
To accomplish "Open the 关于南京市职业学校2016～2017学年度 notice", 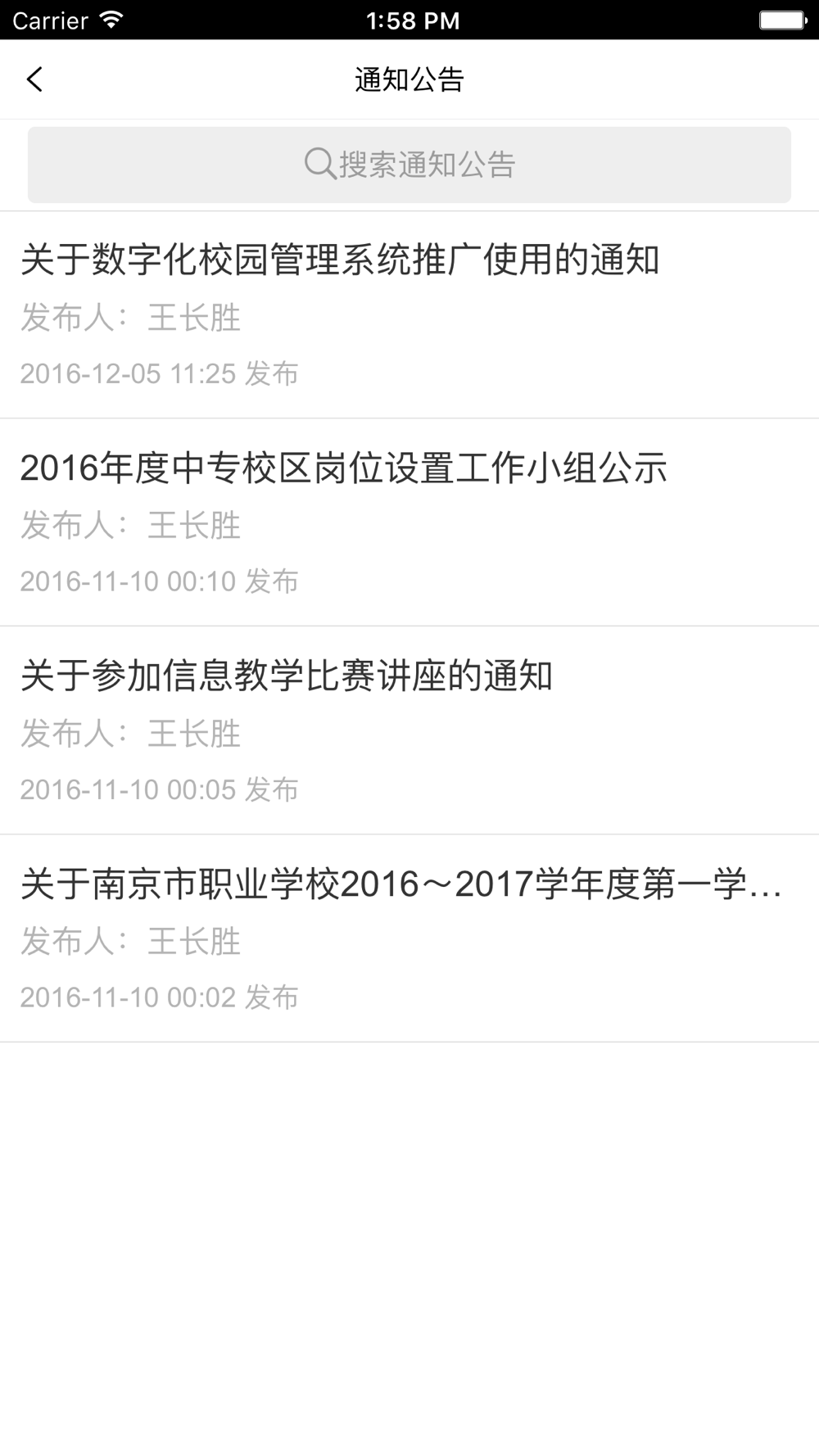I will pos(409,938).
